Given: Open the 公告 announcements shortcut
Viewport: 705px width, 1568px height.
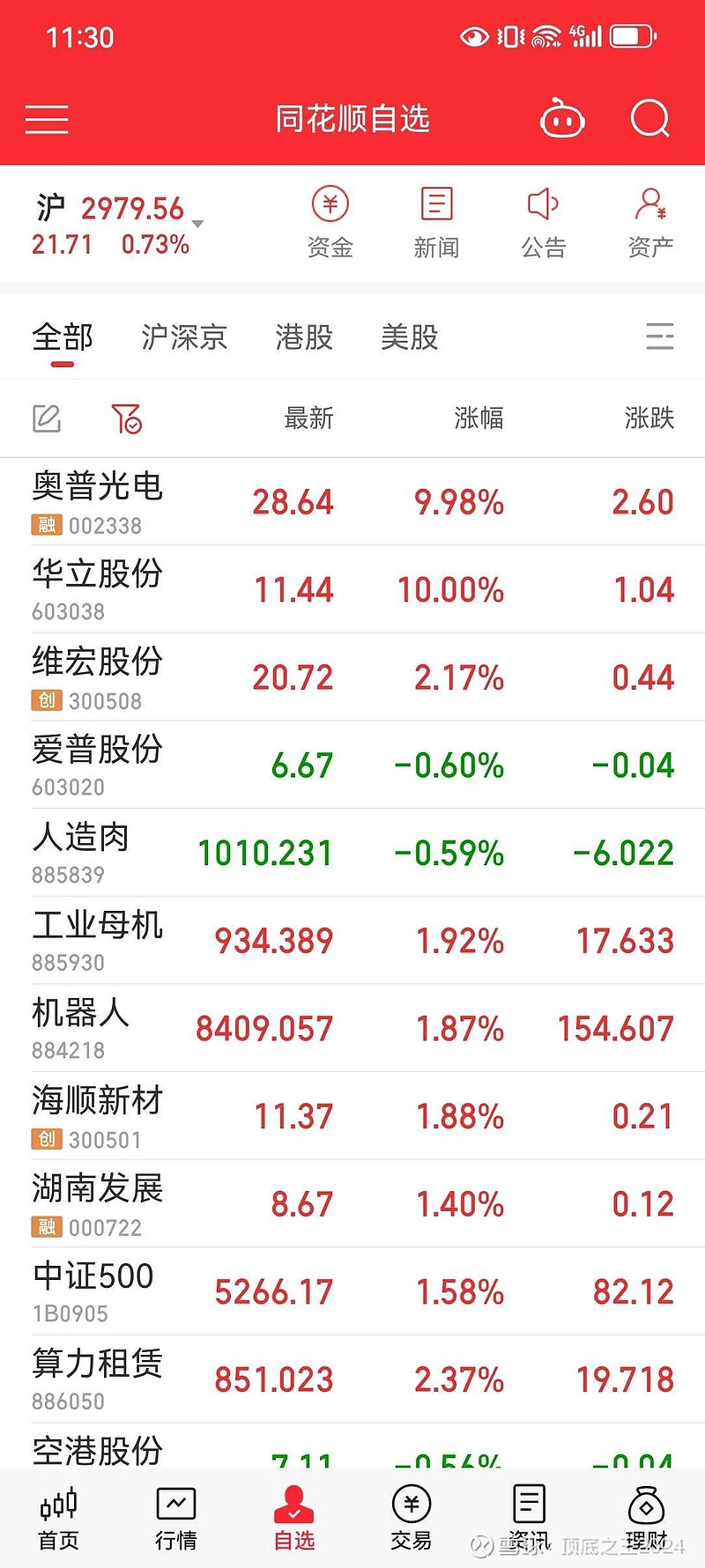Looking at the screenshot, I should [544, 223].
